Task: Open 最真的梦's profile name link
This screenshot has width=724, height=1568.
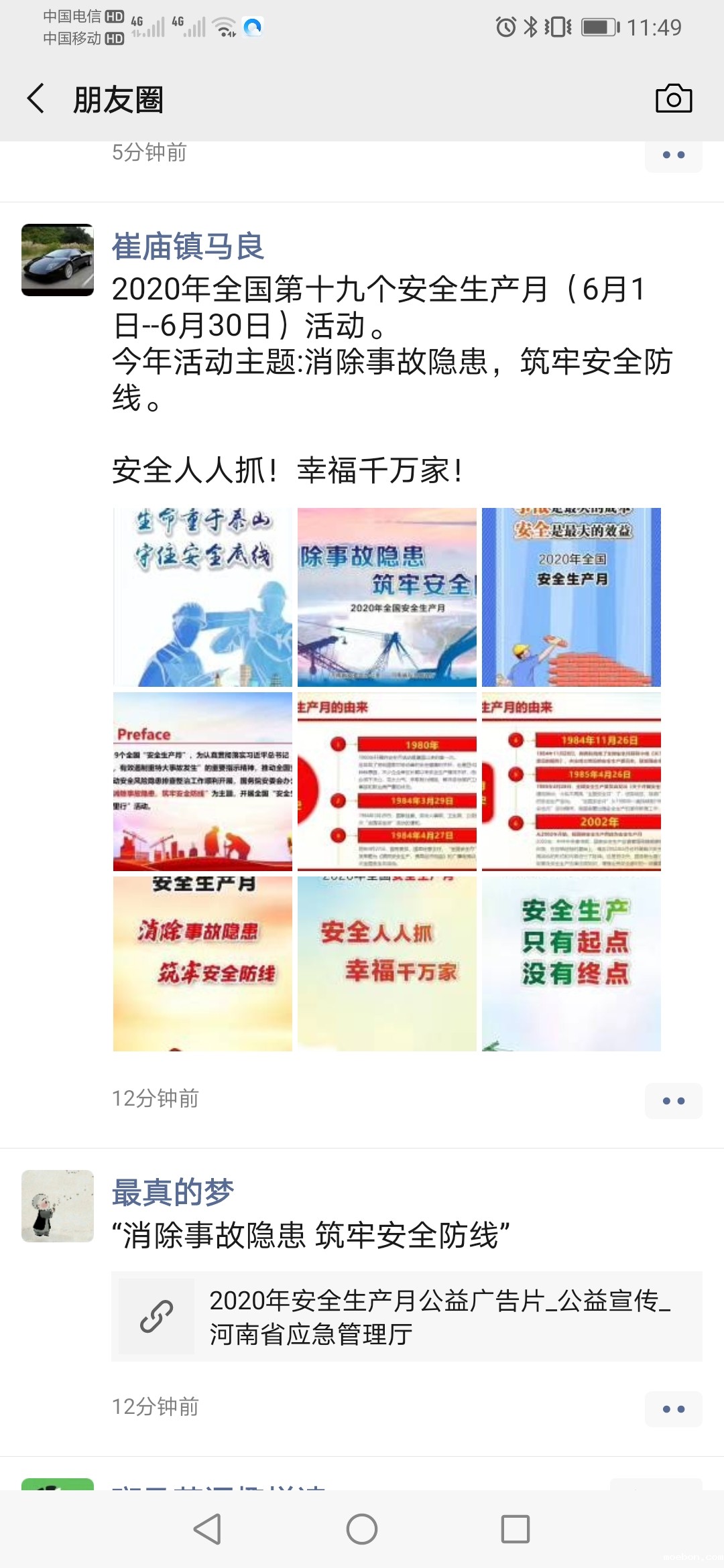Action: 173,1193
